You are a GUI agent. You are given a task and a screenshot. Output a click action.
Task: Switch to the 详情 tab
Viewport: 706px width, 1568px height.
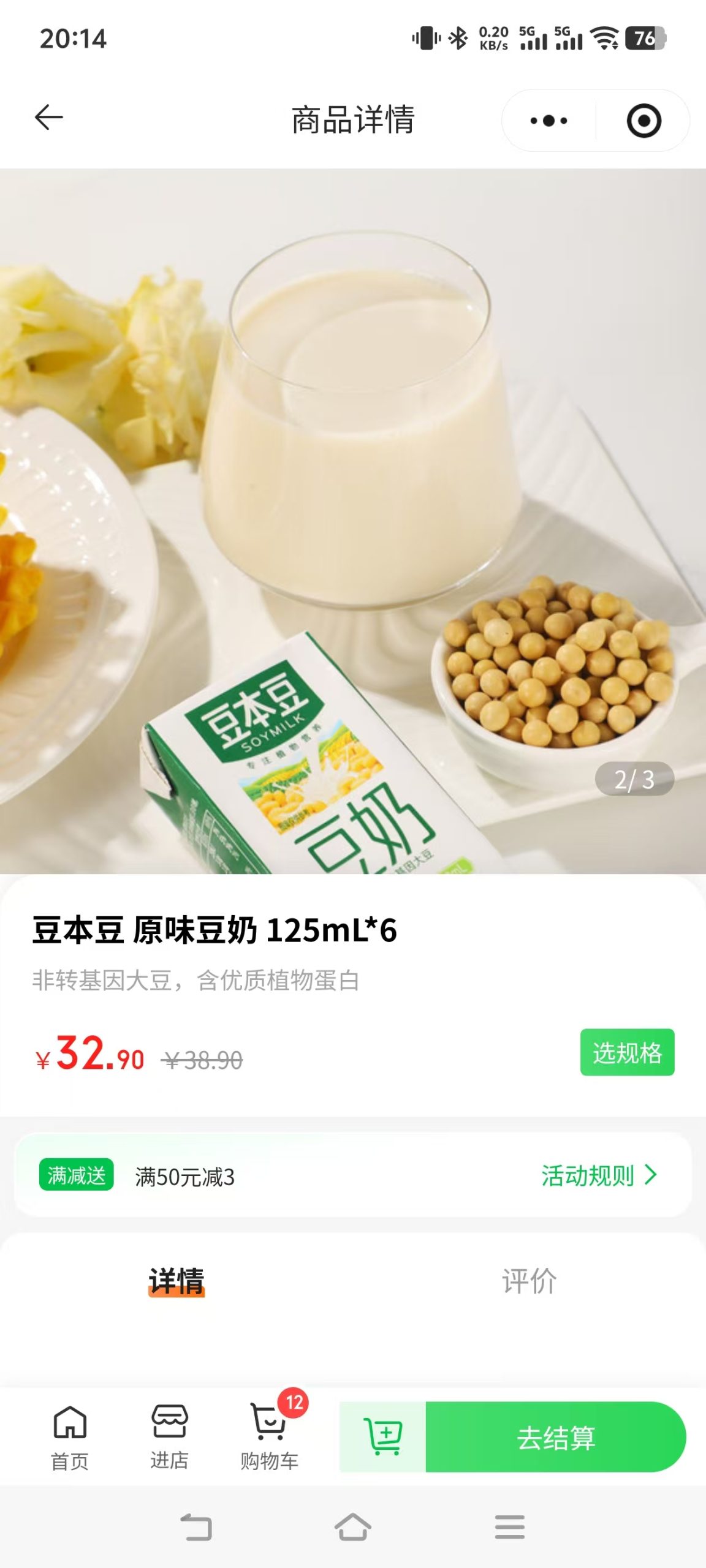(176, 1281)
